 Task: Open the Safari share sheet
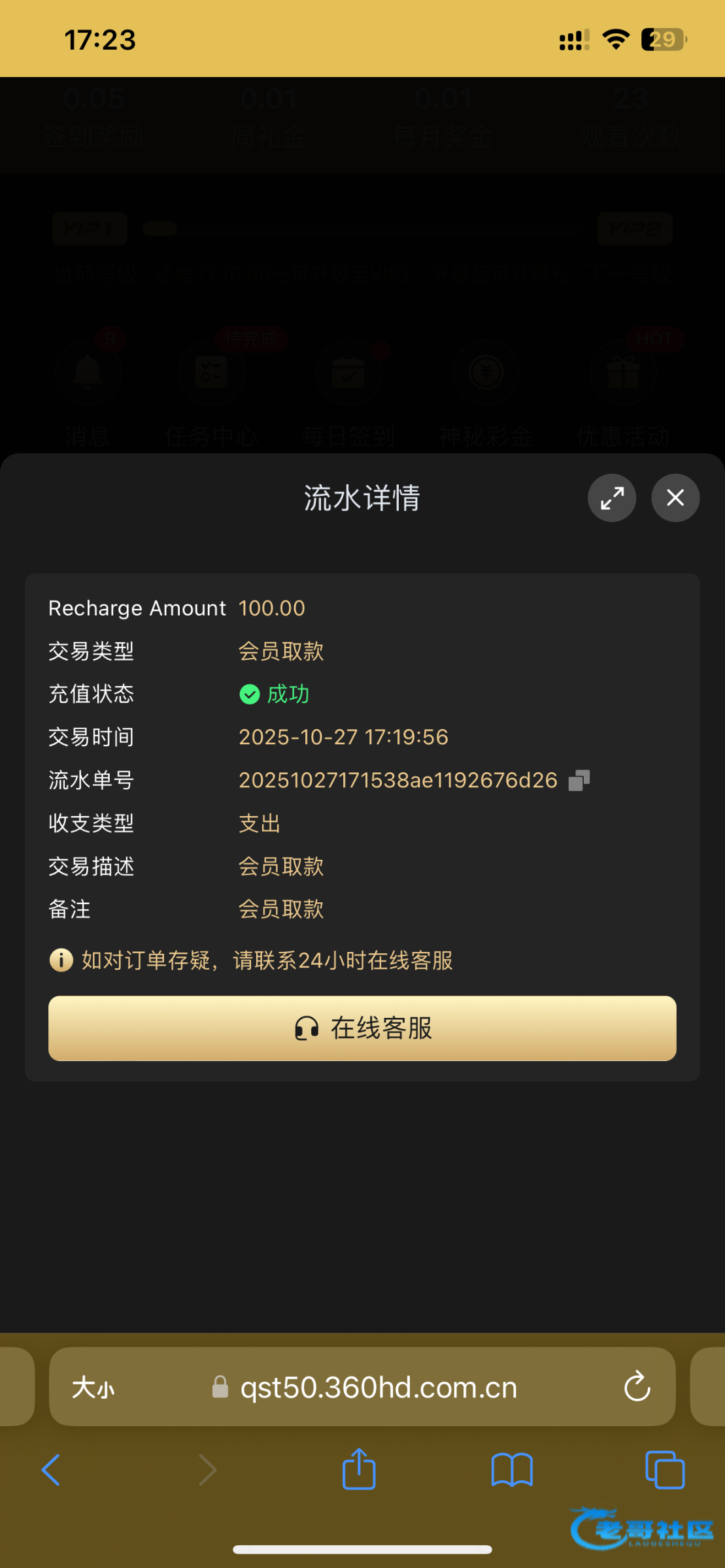point(359,1470)
